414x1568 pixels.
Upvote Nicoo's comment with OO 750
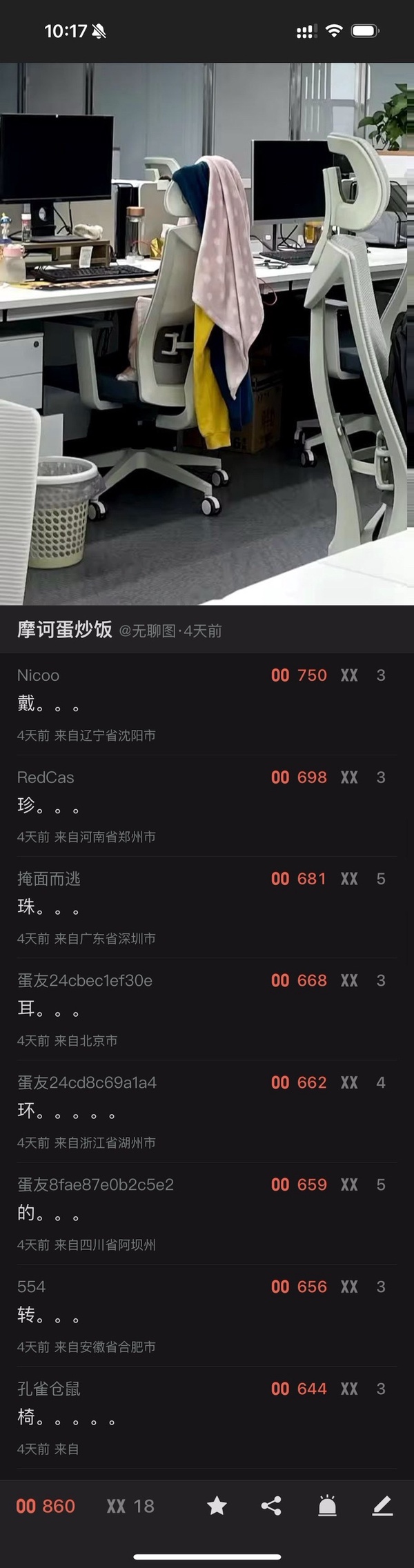point(299,675)
